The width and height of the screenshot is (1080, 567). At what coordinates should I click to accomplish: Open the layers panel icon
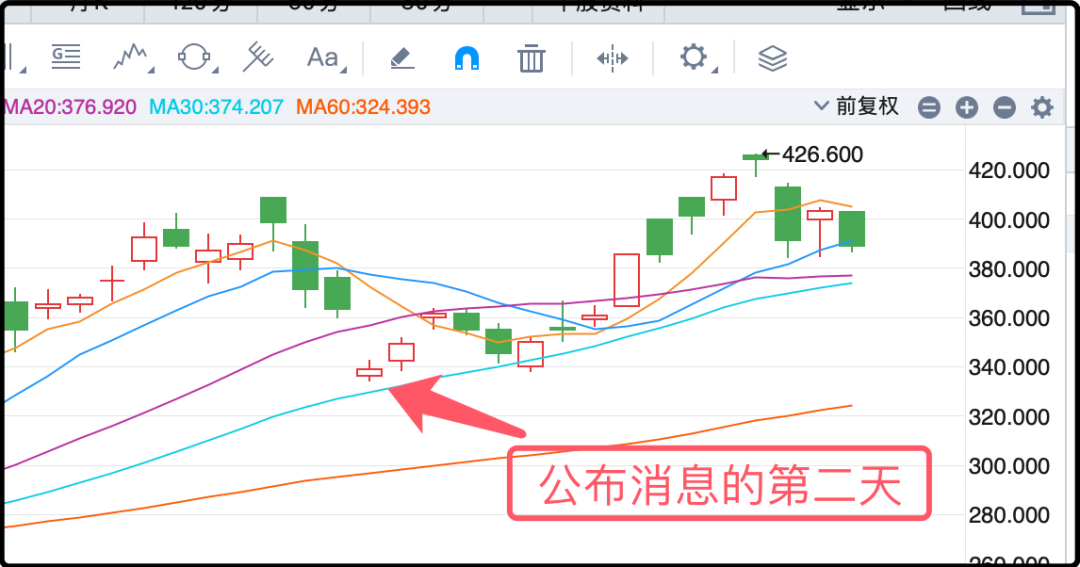point(772,58)
